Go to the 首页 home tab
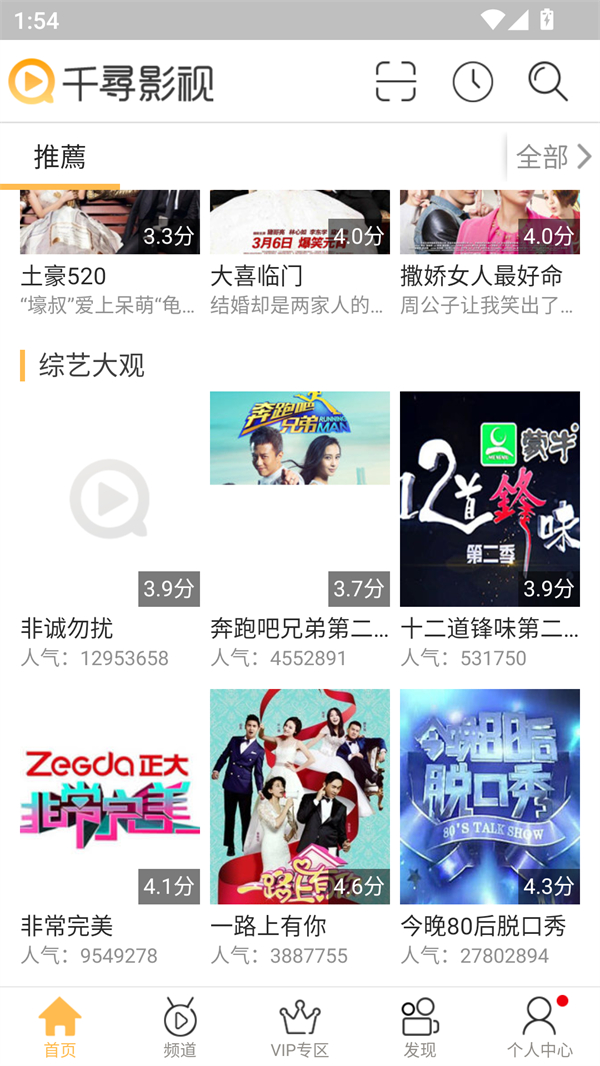This screenshot has height=1066, width=600. 60,1028
